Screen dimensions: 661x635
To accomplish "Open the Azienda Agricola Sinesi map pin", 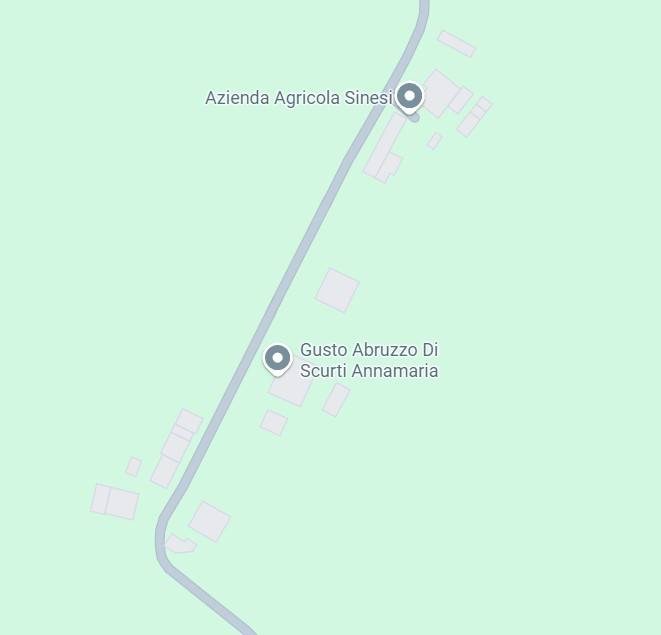I will pyautogui.click(x=409, y=96).
